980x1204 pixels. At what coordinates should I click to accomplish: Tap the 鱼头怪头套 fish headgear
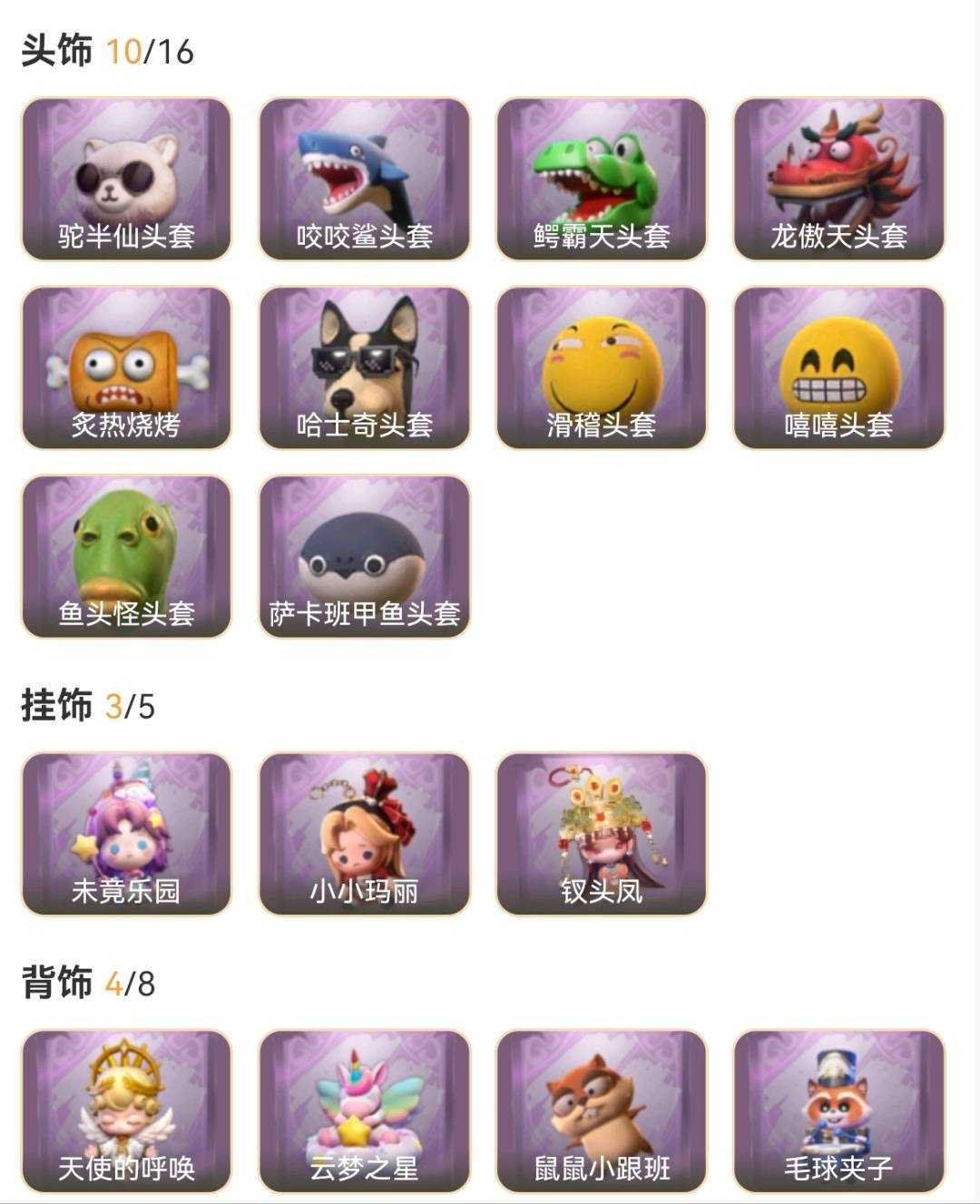click(x=126, y=557)
